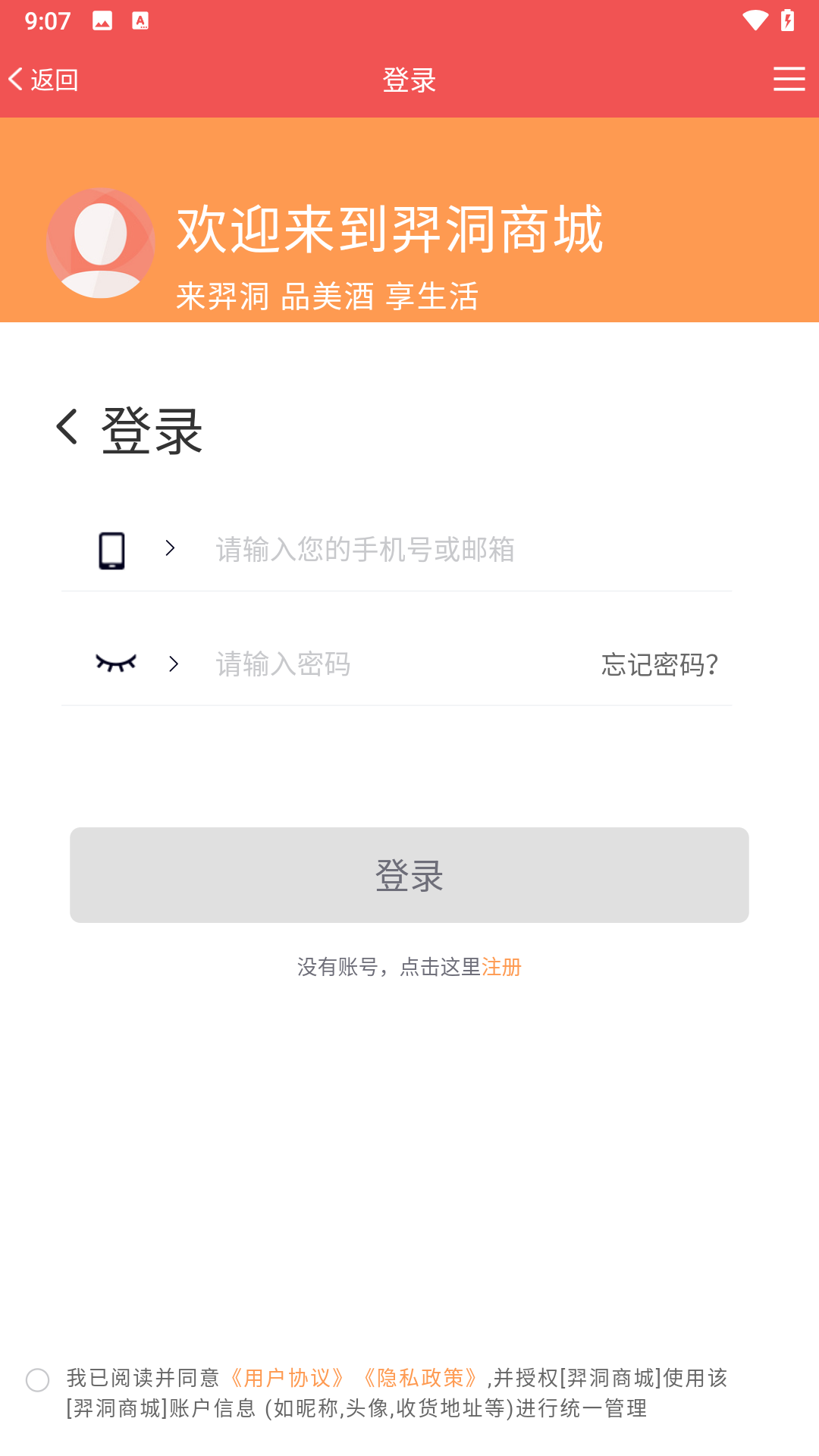The image size is (819, 1456).
Task: Click the back arrow beside 返回
Action: coord(15,79)
